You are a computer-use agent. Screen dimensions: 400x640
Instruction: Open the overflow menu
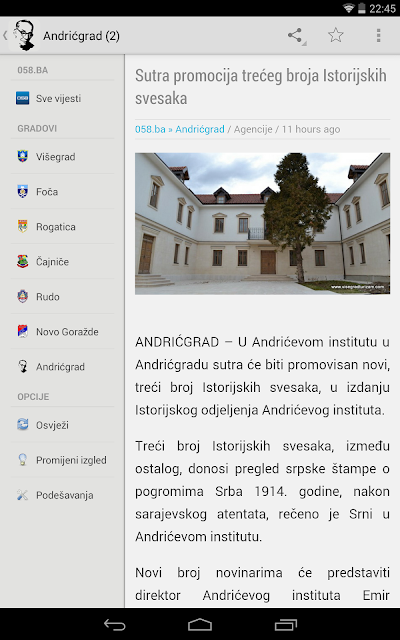click(378, 36)
